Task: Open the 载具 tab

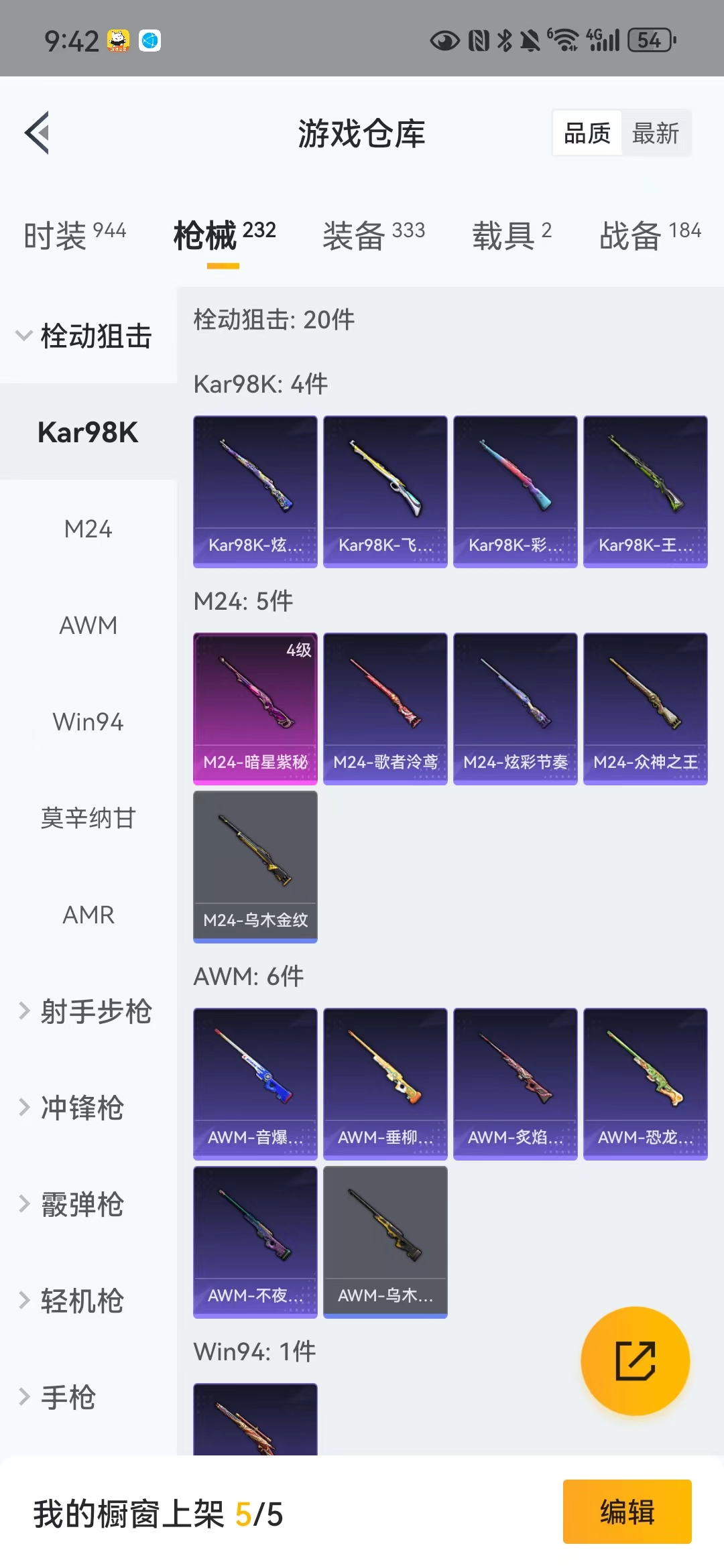Action: (511, 235)
